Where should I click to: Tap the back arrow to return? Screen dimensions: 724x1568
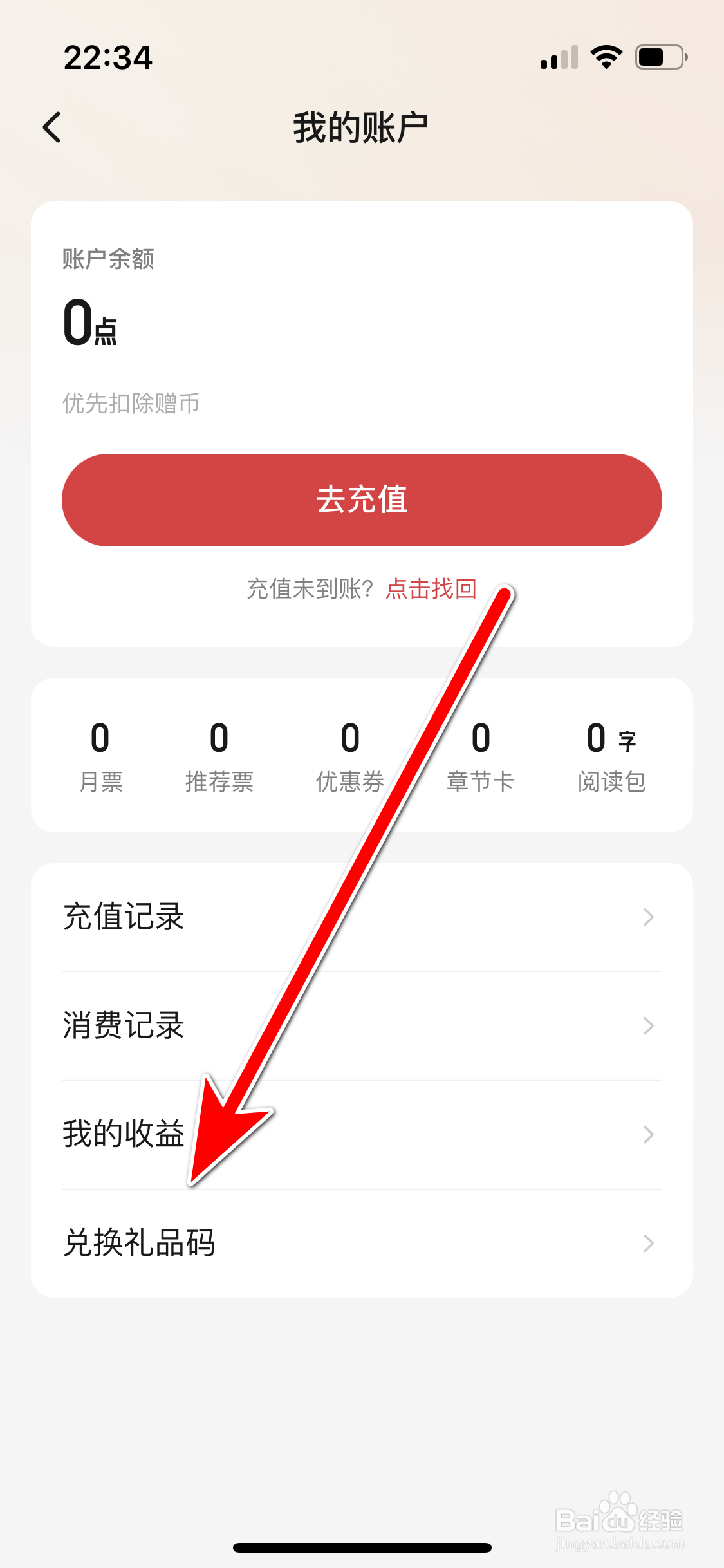pos(52,126)
